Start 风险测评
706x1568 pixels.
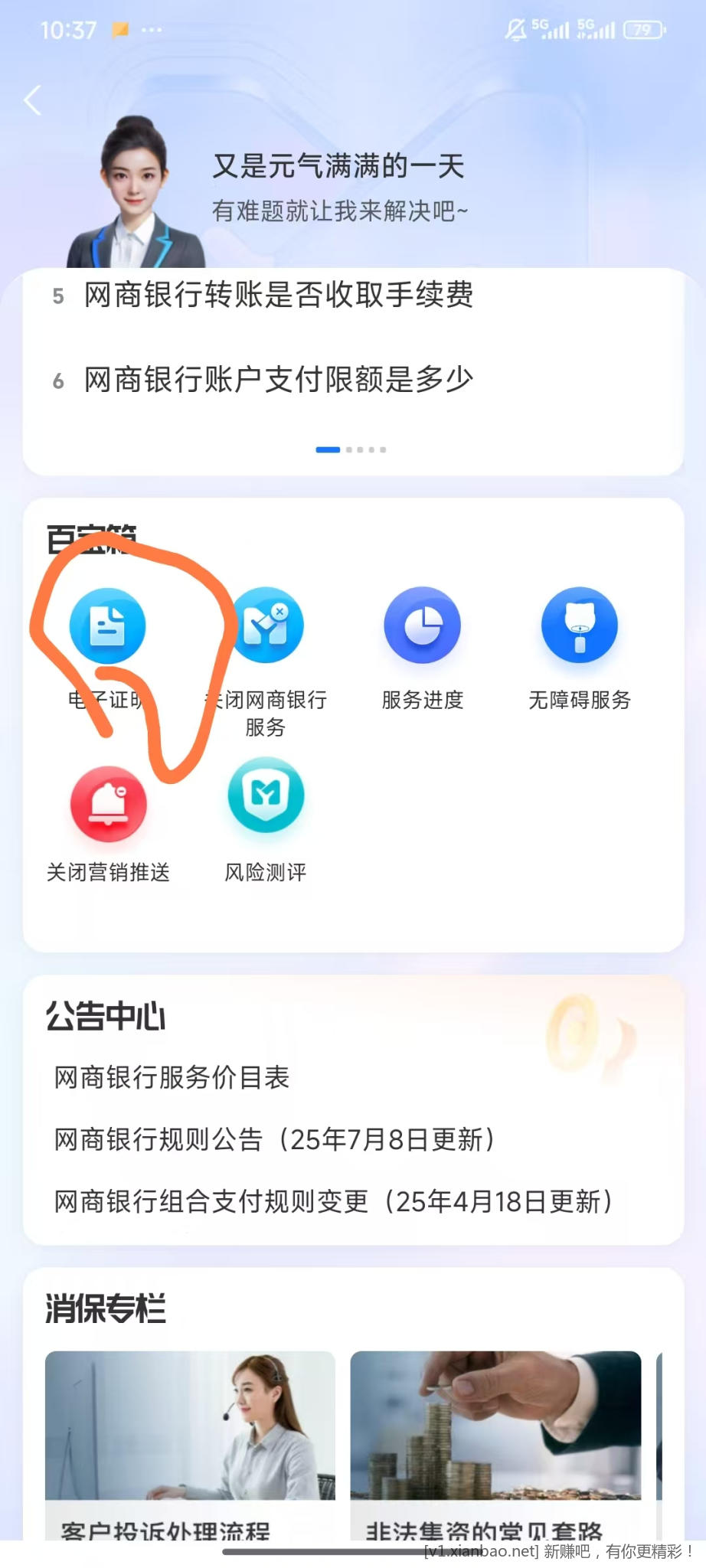click(266, 796)
